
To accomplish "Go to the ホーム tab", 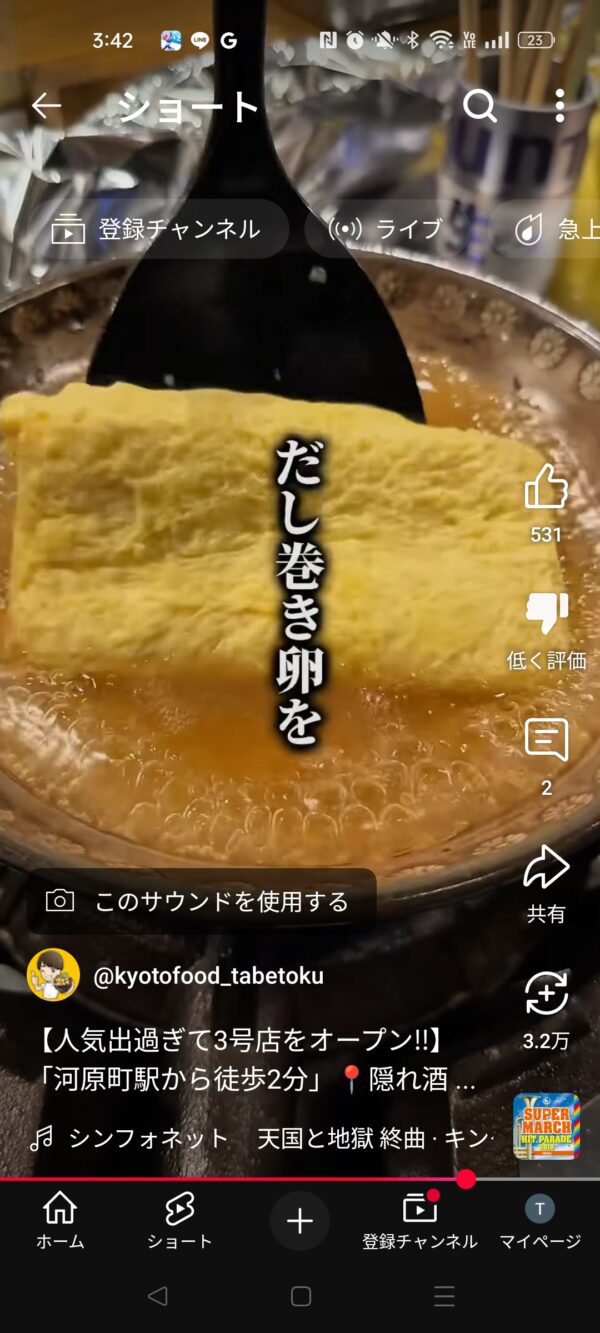I will (60, 1221).
